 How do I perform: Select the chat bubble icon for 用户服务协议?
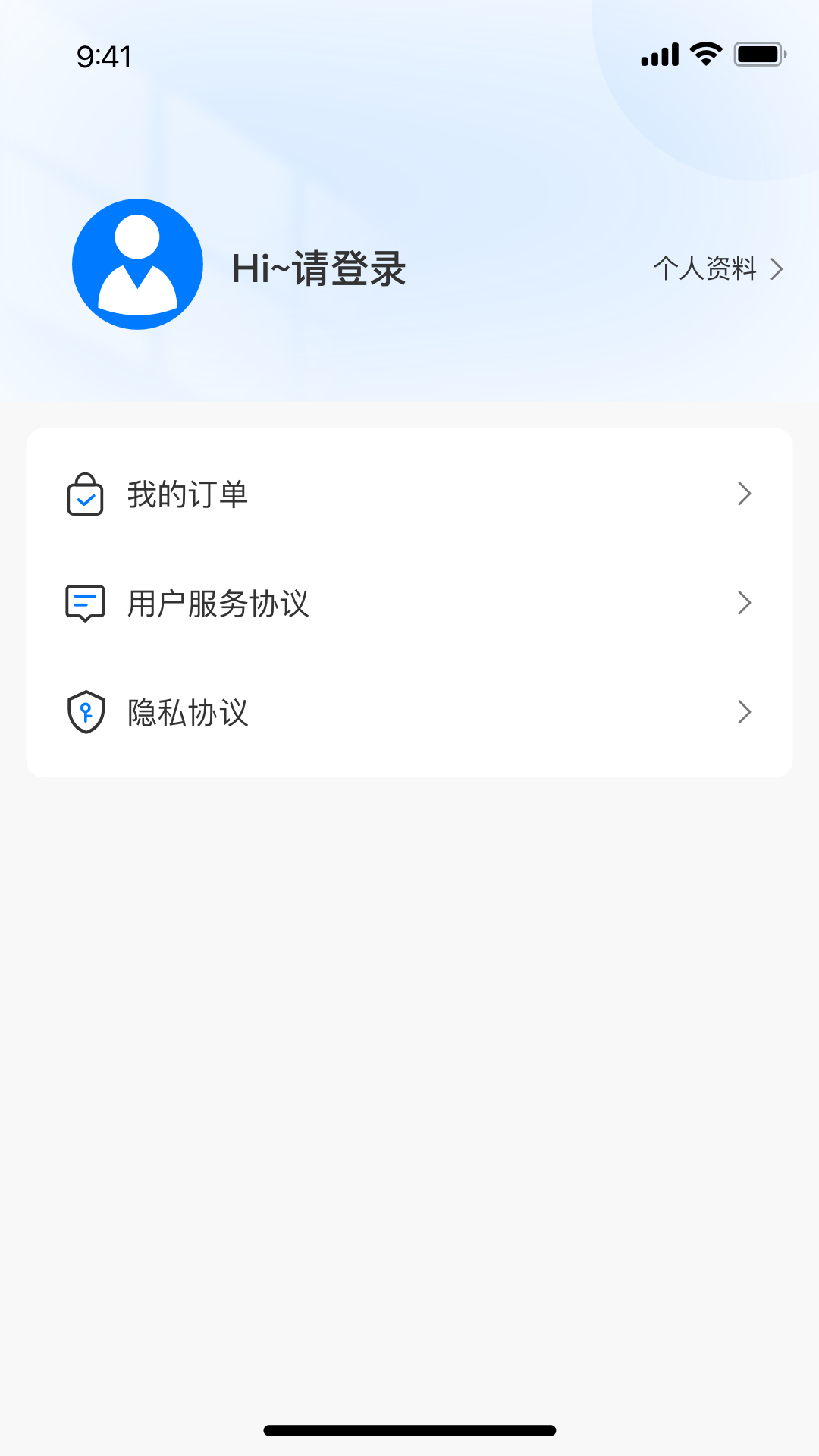(85, 603)
